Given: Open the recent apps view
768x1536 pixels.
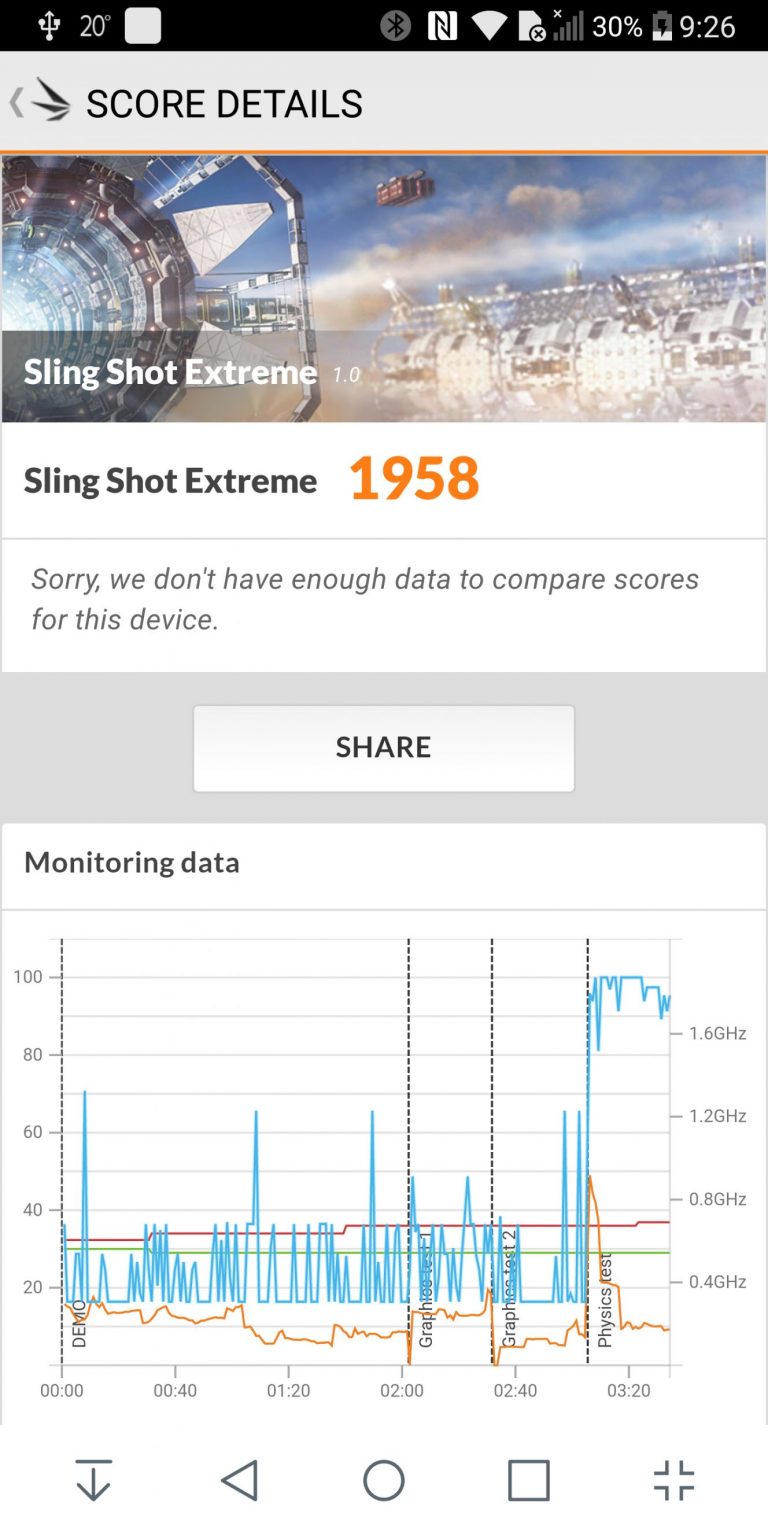Looking at the screenshot, I should point(528,1480).
